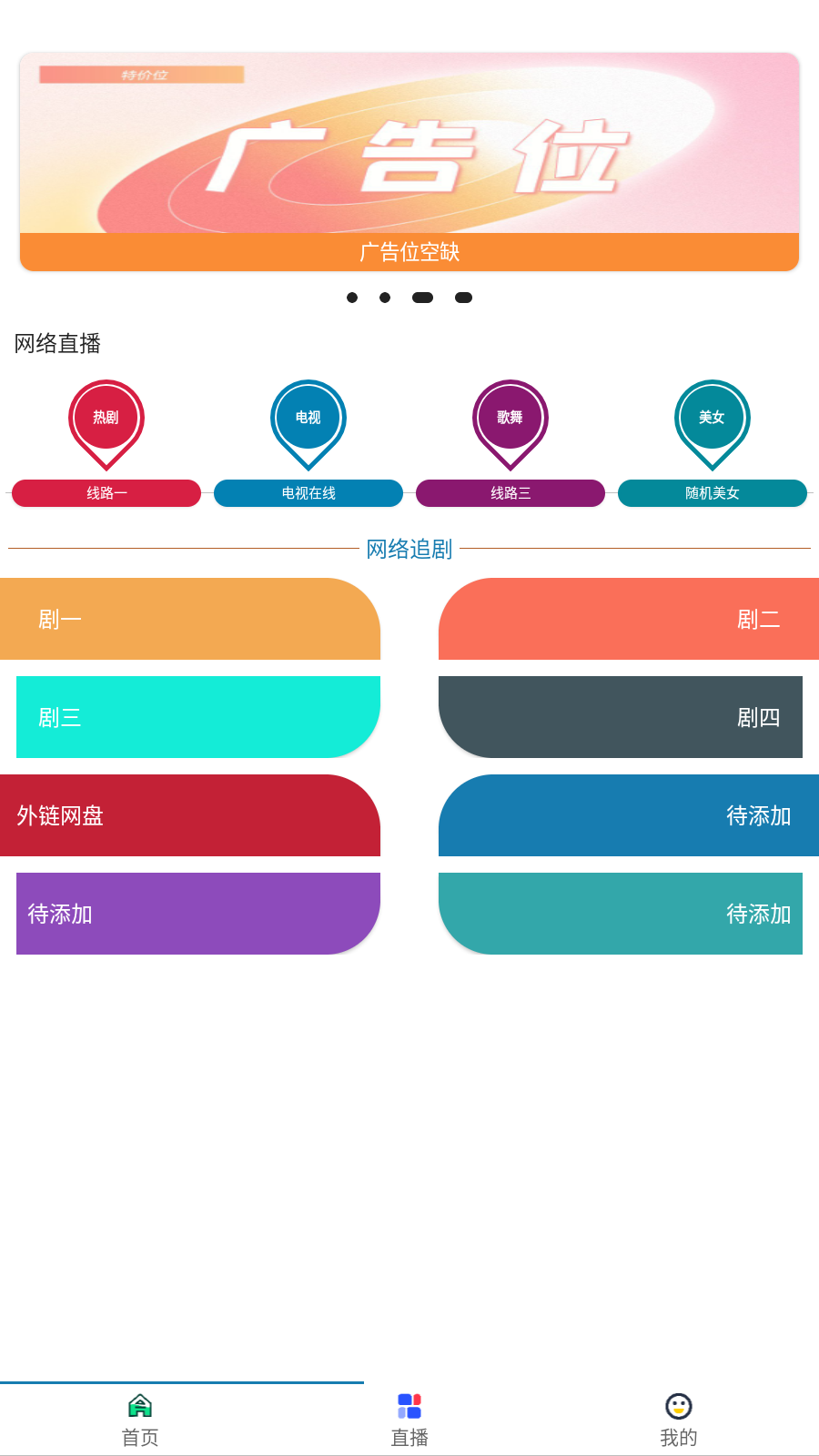Open the 剧二 card
Image resolution: width=819 pixels, height=1456 pixels.
[x=629, y=619]
